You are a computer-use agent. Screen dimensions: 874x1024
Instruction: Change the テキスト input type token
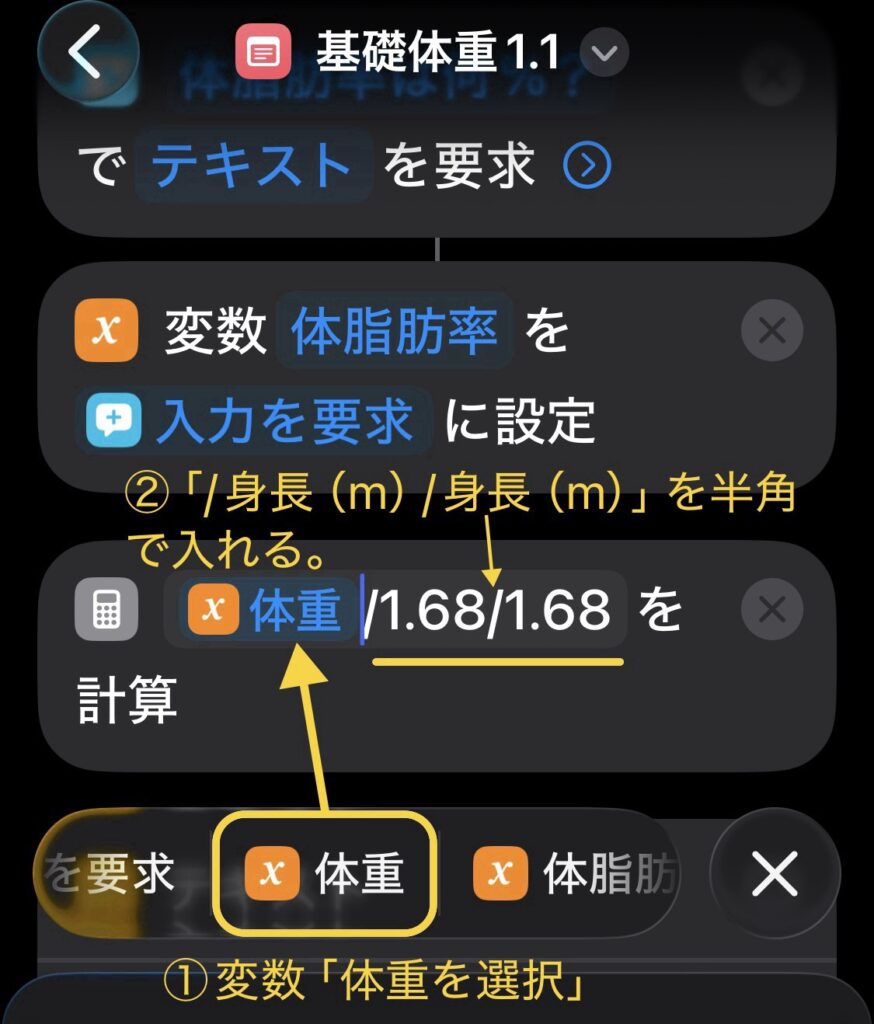click(253, 167)
